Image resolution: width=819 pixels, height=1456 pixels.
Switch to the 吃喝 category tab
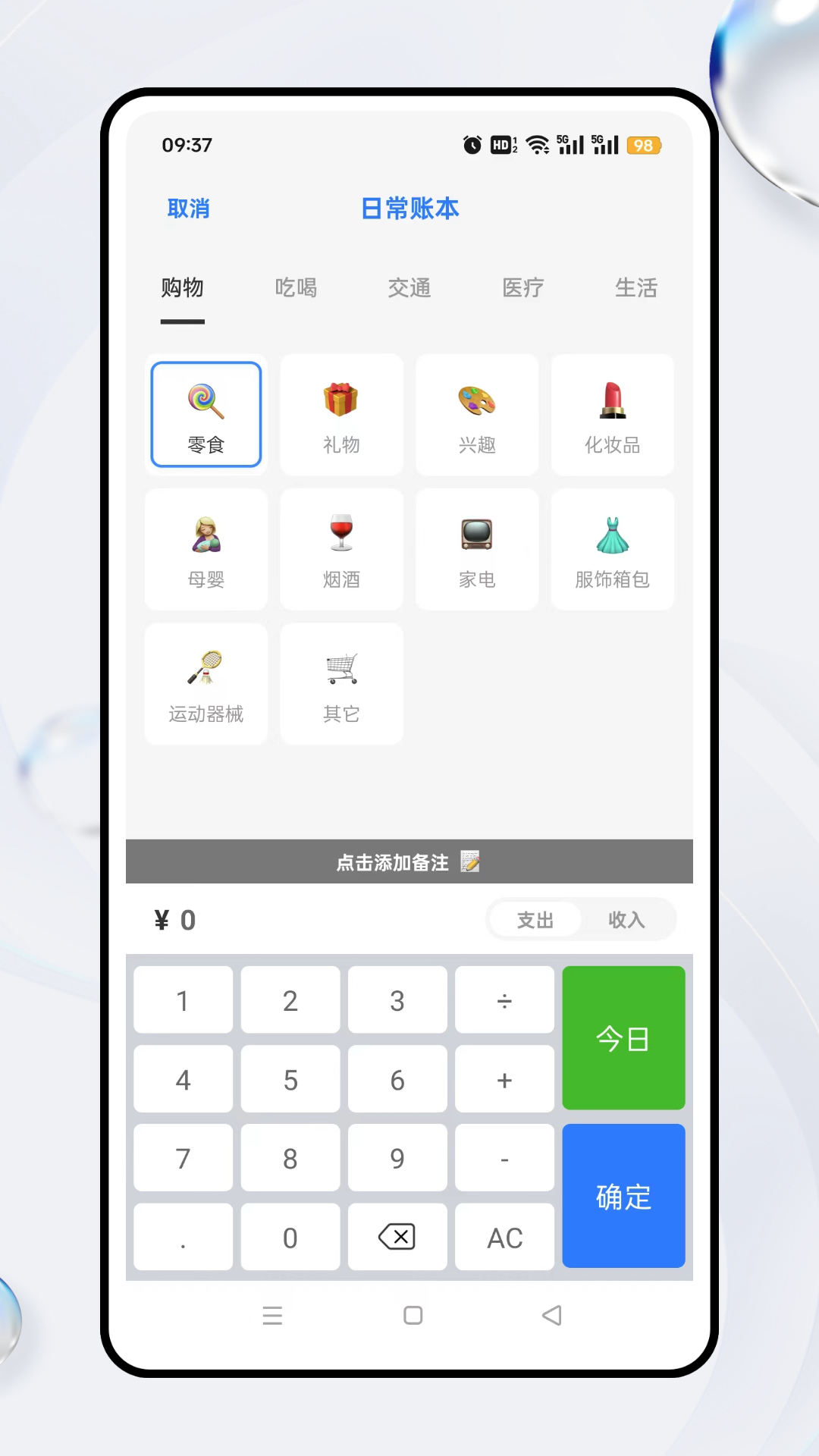pos(296,288)
